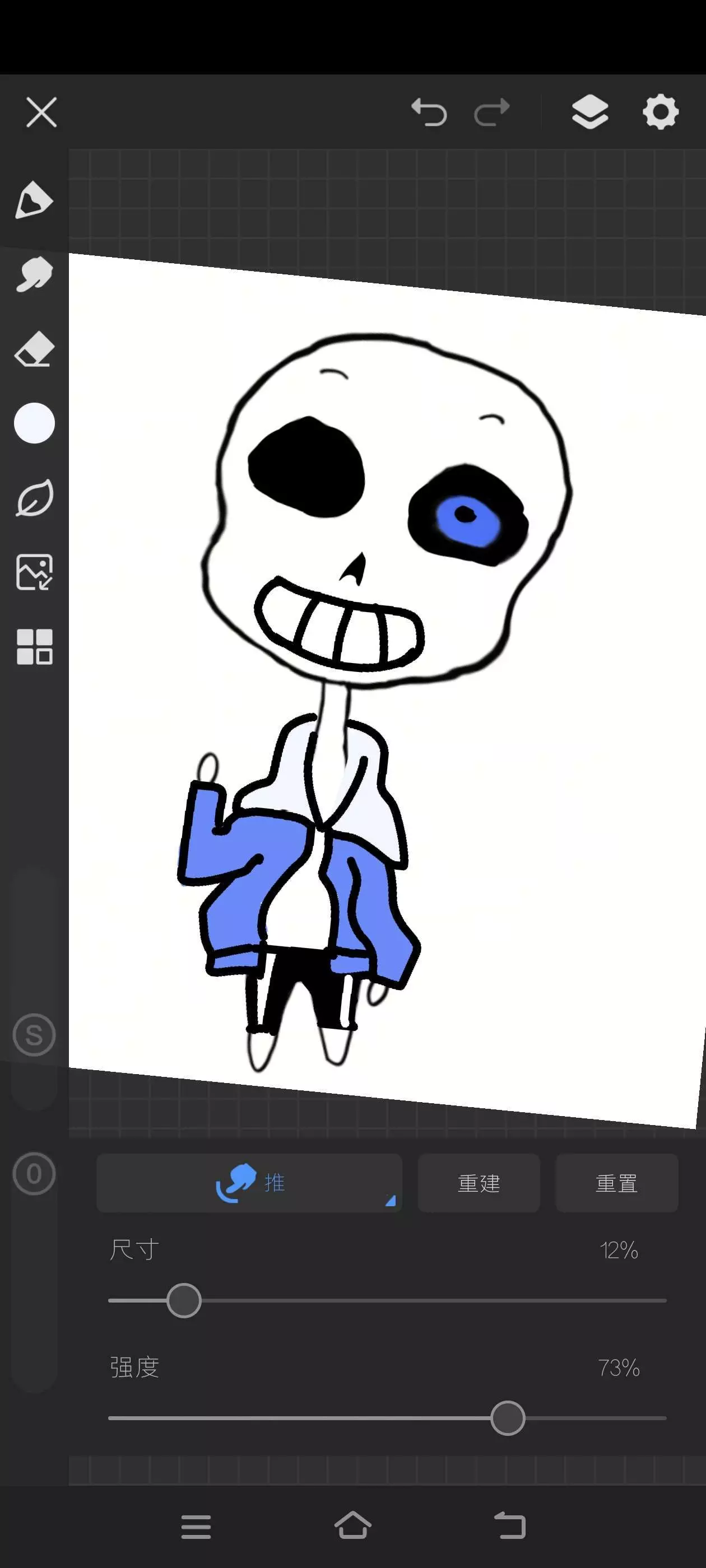The width and height of the screenshot is (706, 1568).
Task: Tap the 0 circle button
Action: pos(34,1174)
